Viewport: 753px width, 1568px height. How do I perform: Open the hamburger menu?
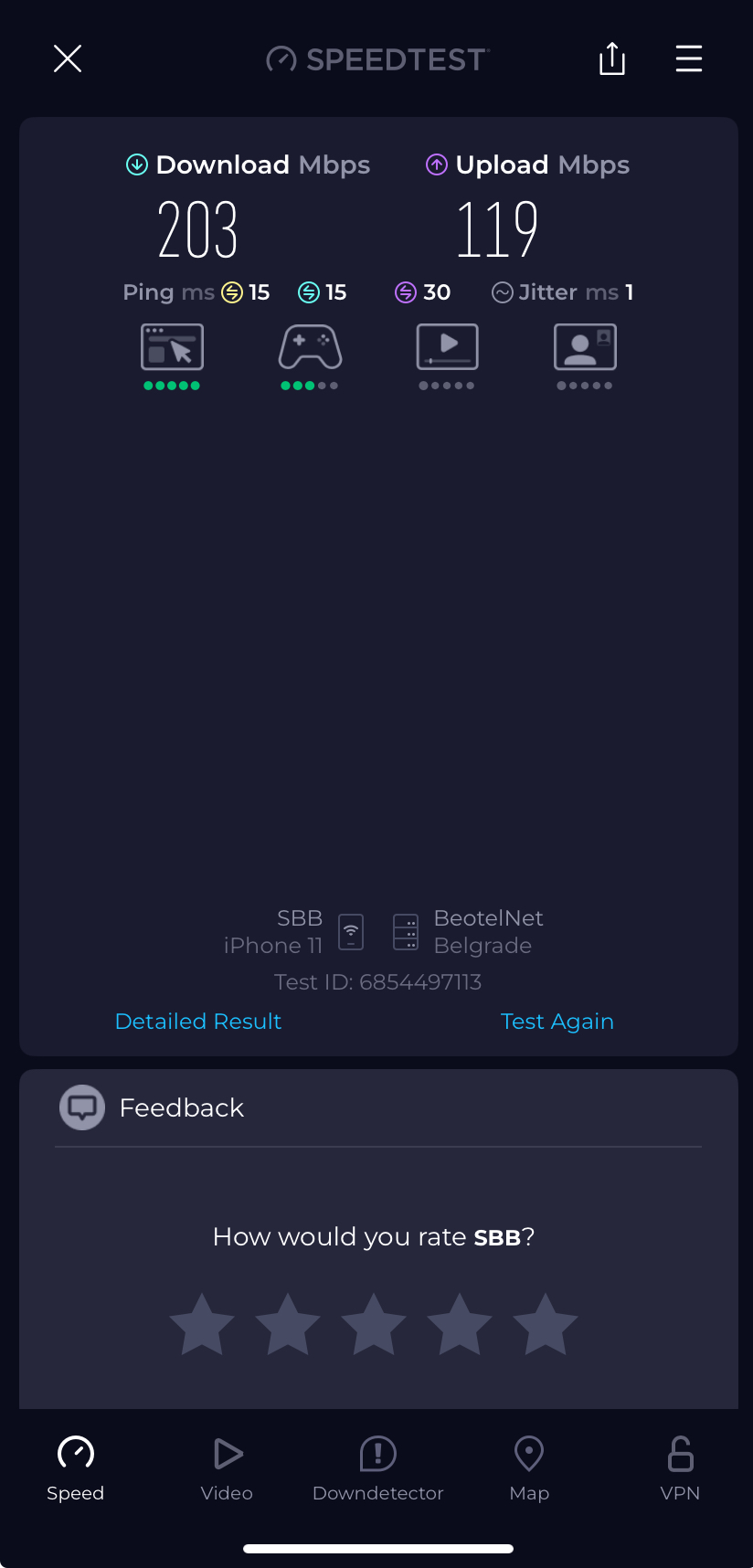click(x=689, y=58)
